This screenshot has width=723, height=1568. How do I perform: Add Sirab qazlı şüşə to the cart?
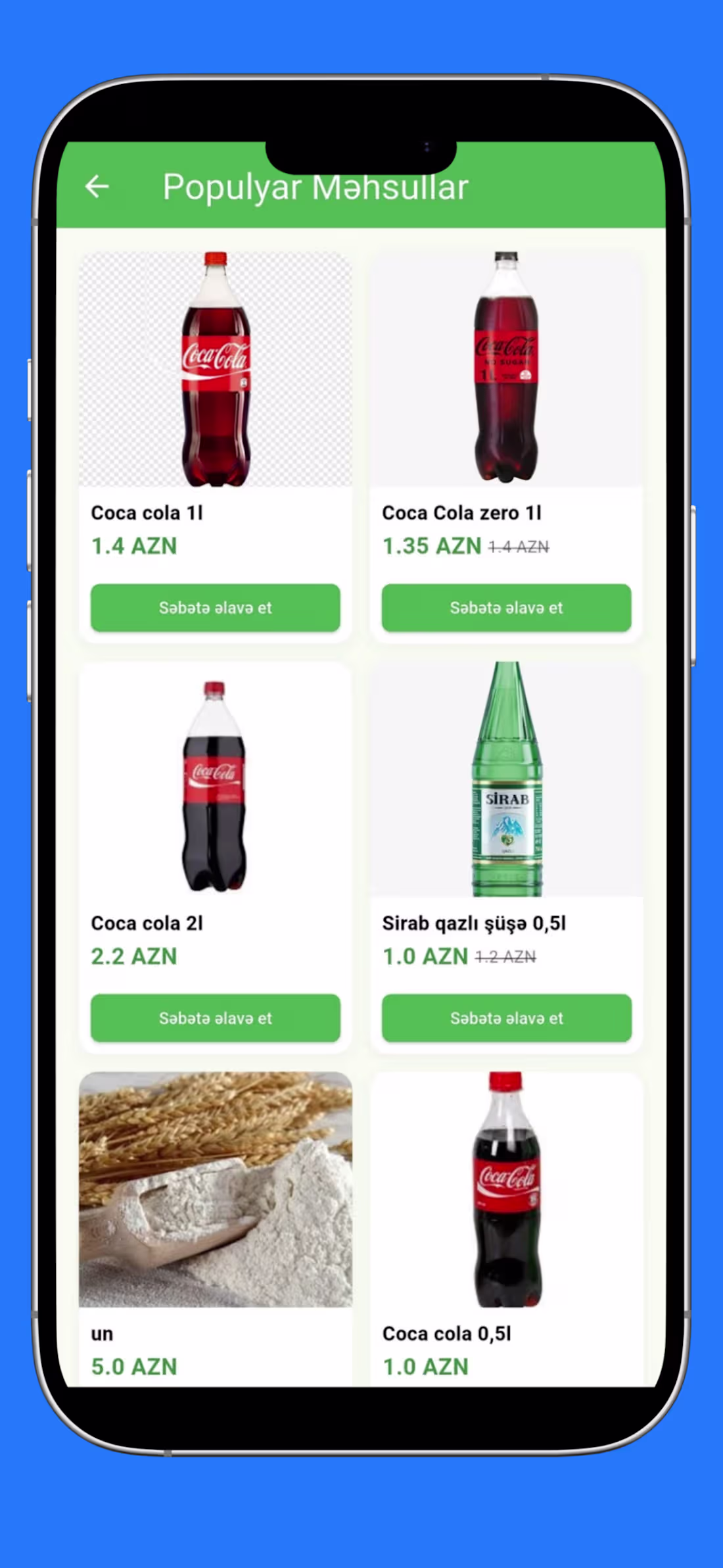click(506, 1018)
